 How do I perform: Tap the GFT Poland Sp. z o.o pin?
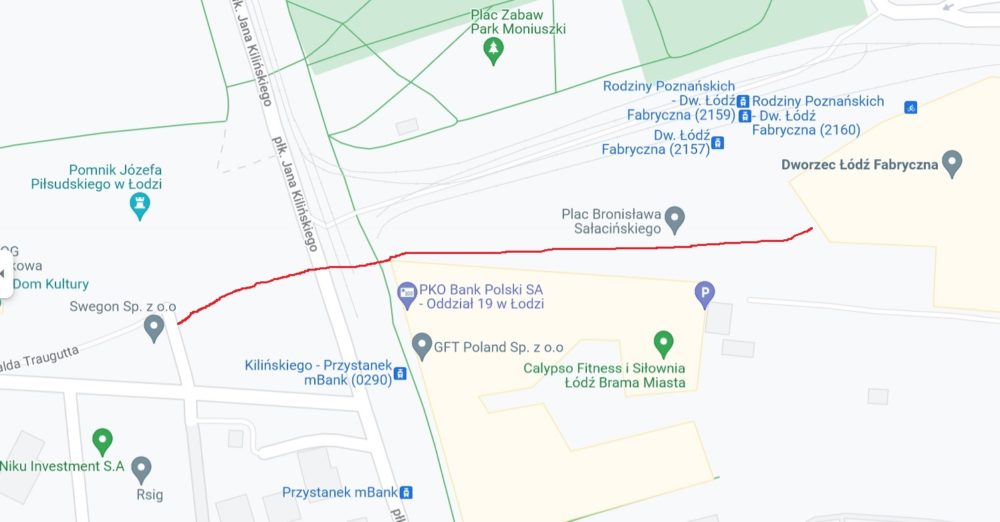pyautogui.click(x=422, y=346)
